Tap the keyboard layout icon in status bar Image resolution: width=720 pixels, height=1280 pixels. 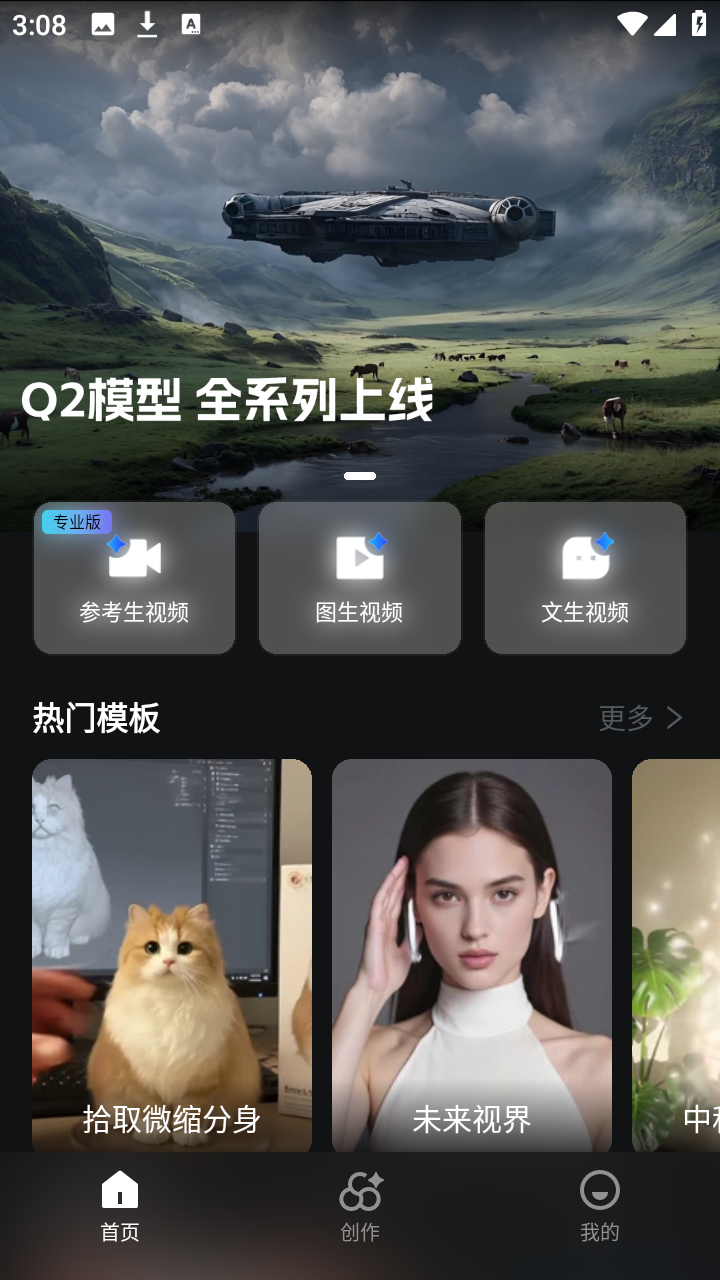[190, 23]
